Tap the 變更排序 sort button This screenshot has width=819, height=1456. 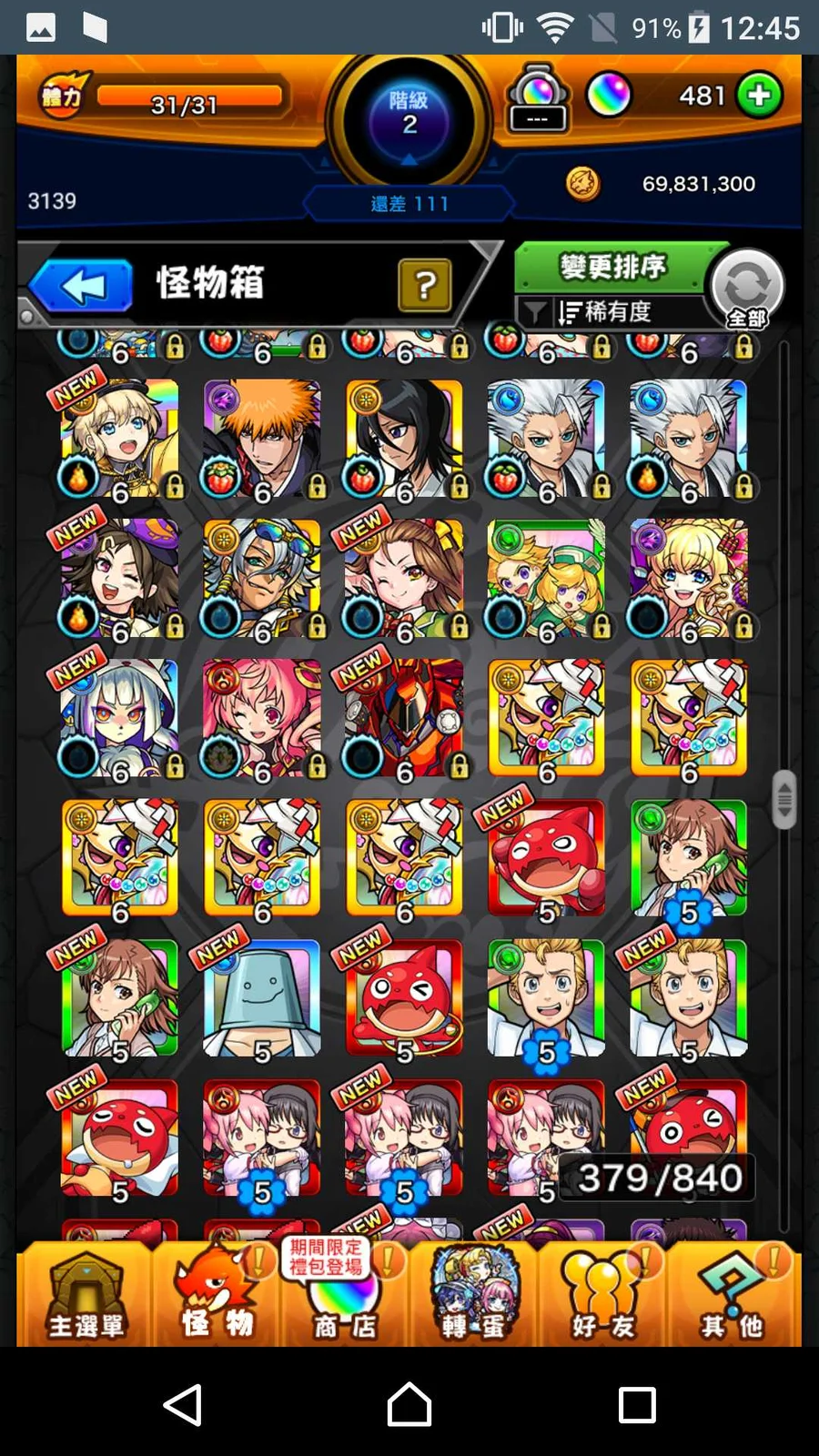tap(612, 267)
